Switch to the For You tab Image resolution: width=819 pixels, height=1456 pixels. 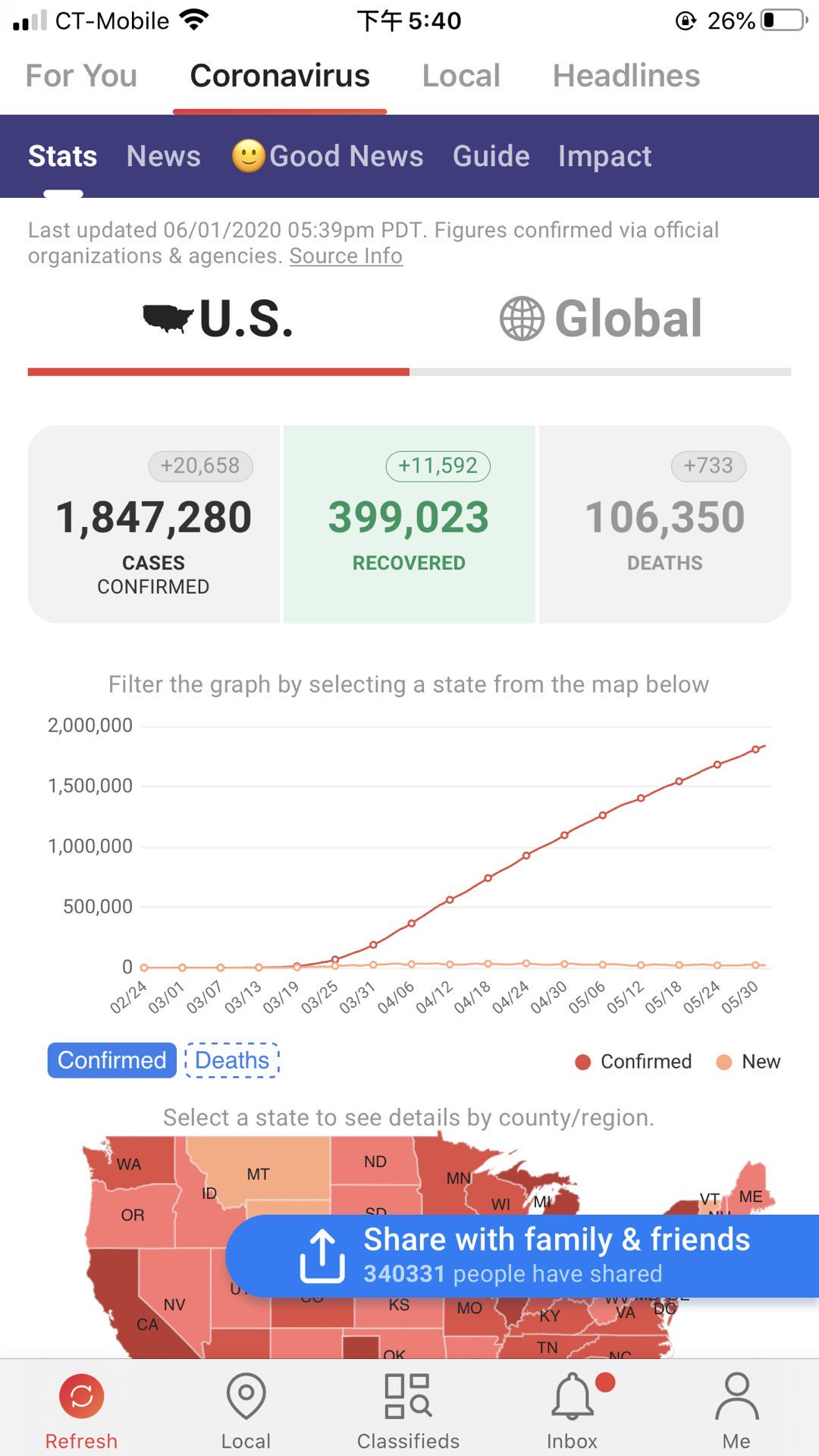81,76
